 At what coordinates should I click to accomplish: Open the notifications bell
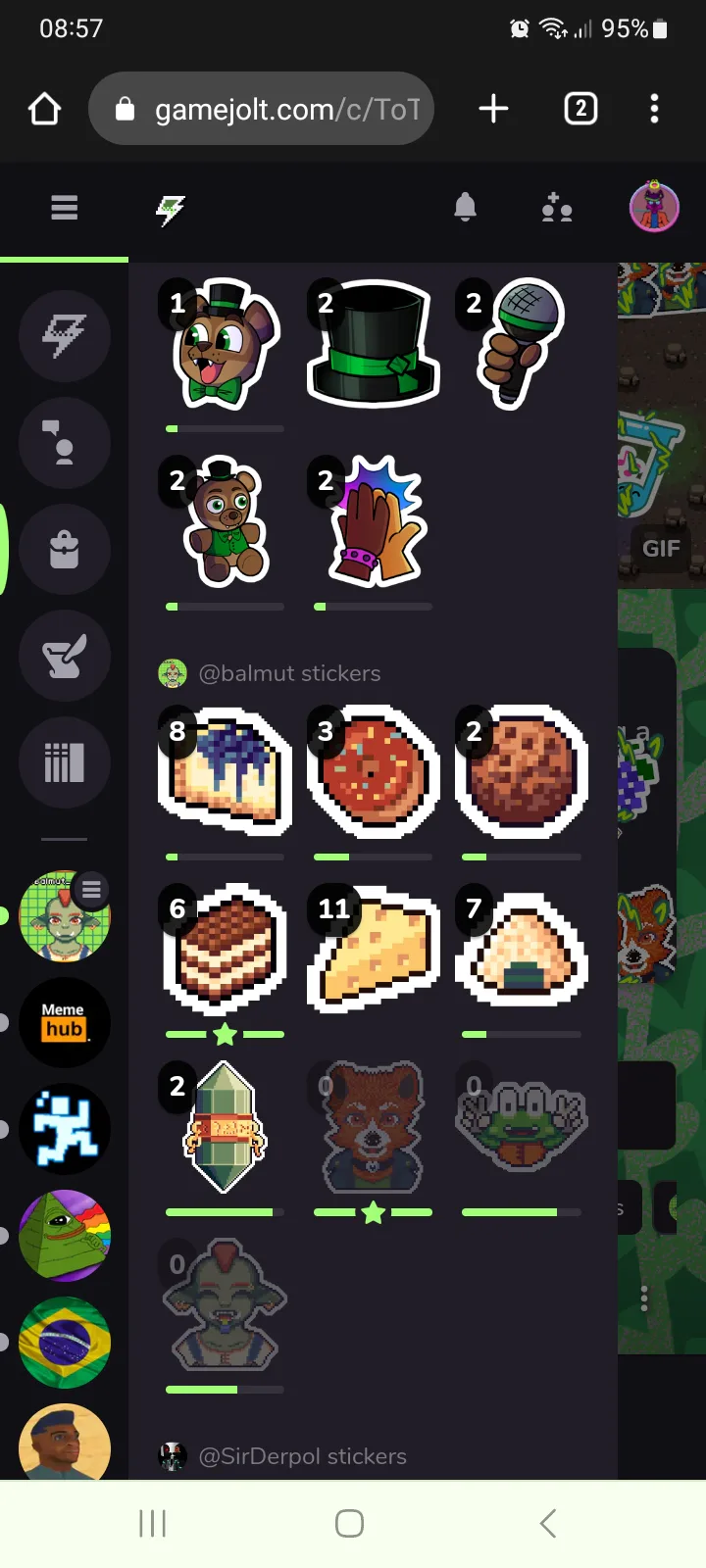(x=465, y=208)
